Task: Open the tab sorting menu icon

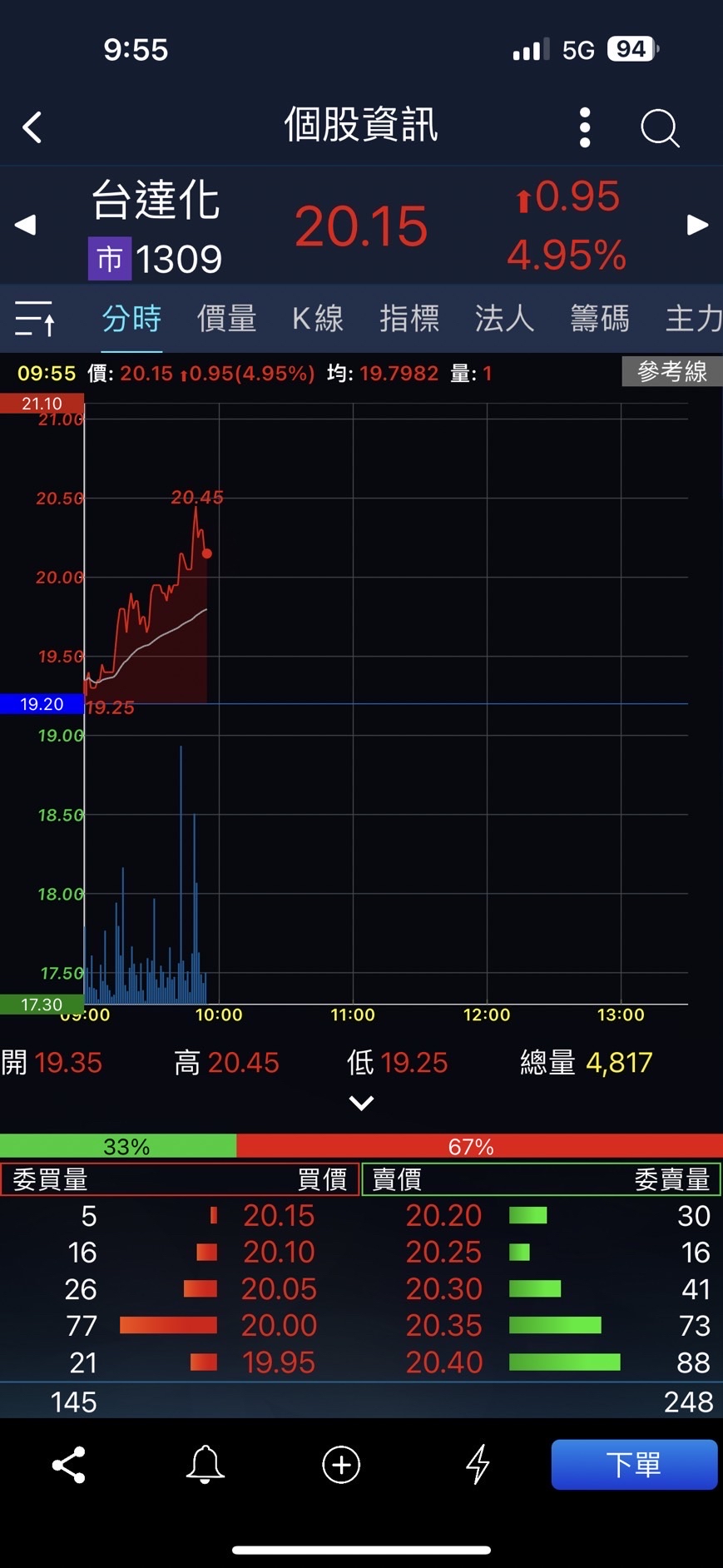Action: click(35, 318)
